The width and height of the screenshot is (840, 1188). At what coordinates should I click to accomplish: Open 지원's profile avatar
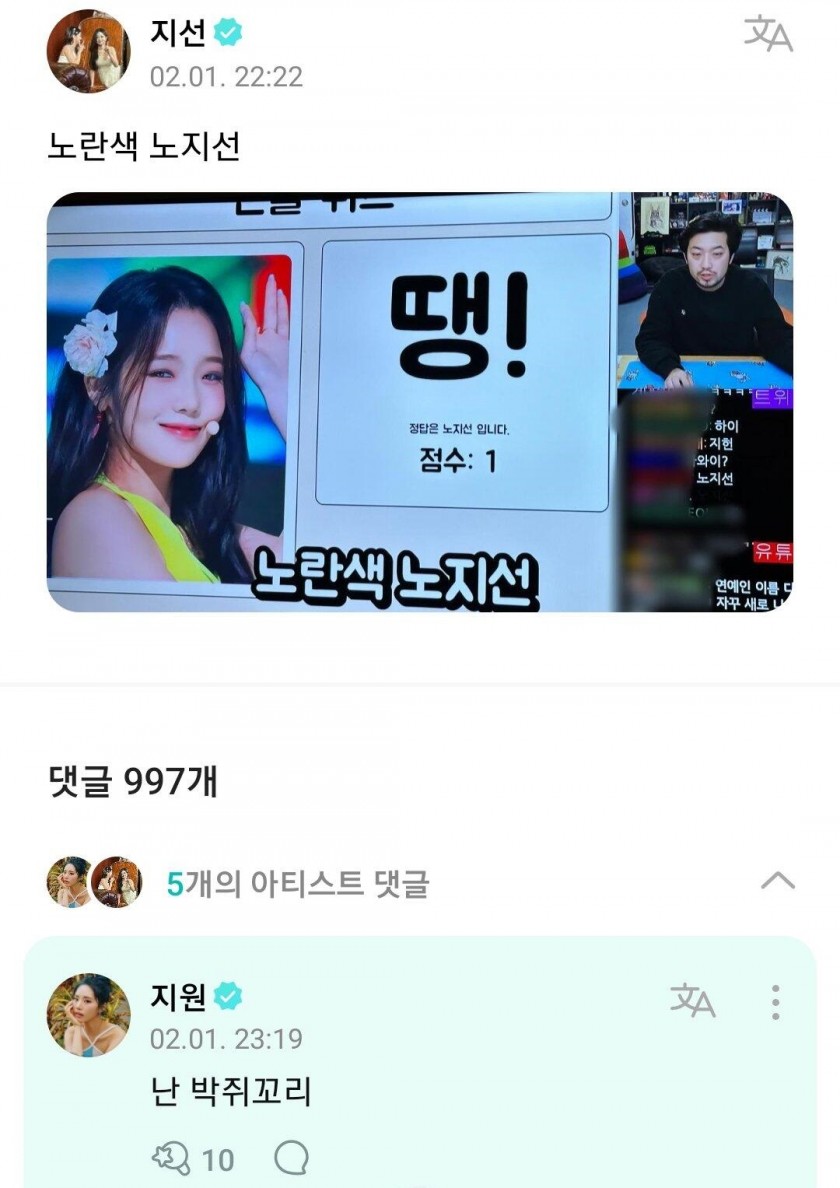89,1015
